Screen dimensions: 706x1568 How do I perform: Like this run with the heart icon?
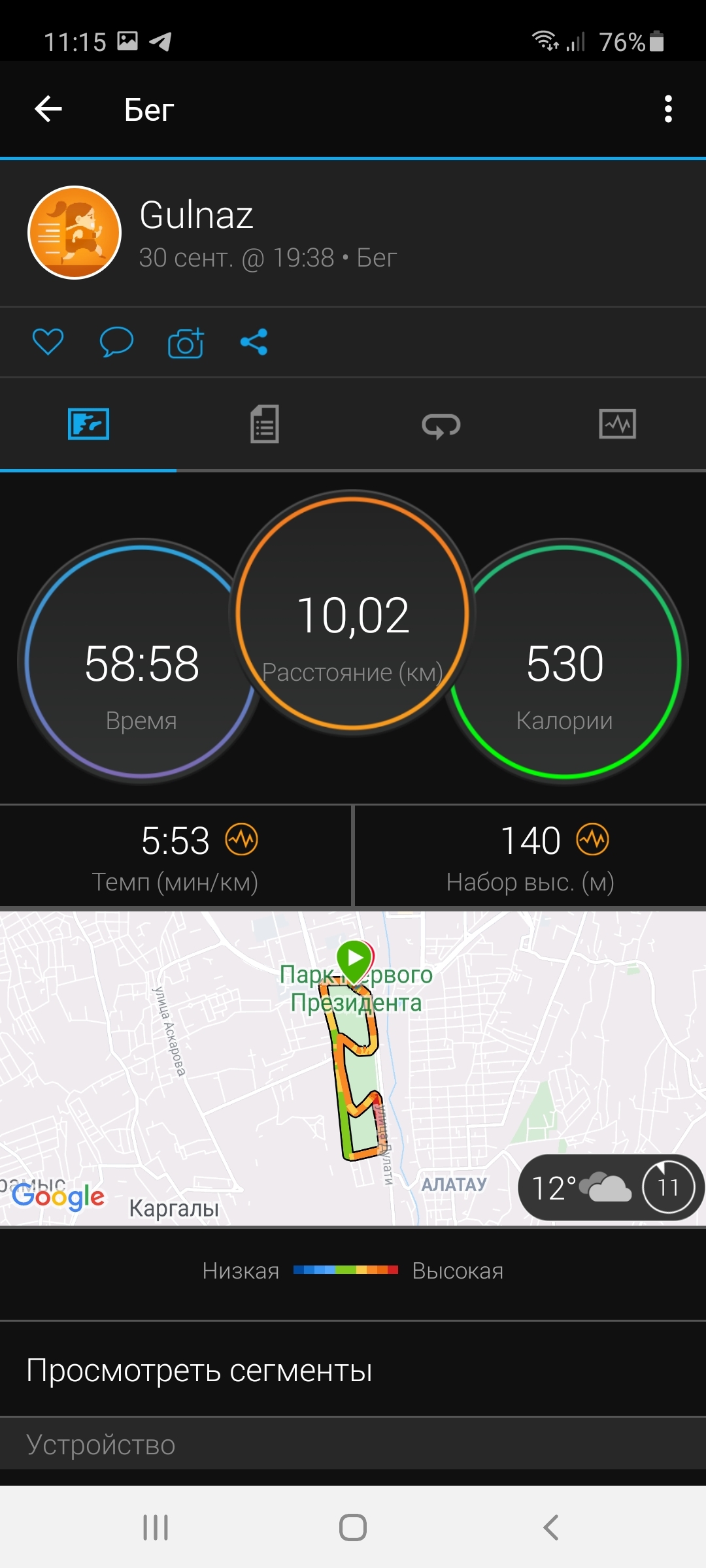[48, 342]
